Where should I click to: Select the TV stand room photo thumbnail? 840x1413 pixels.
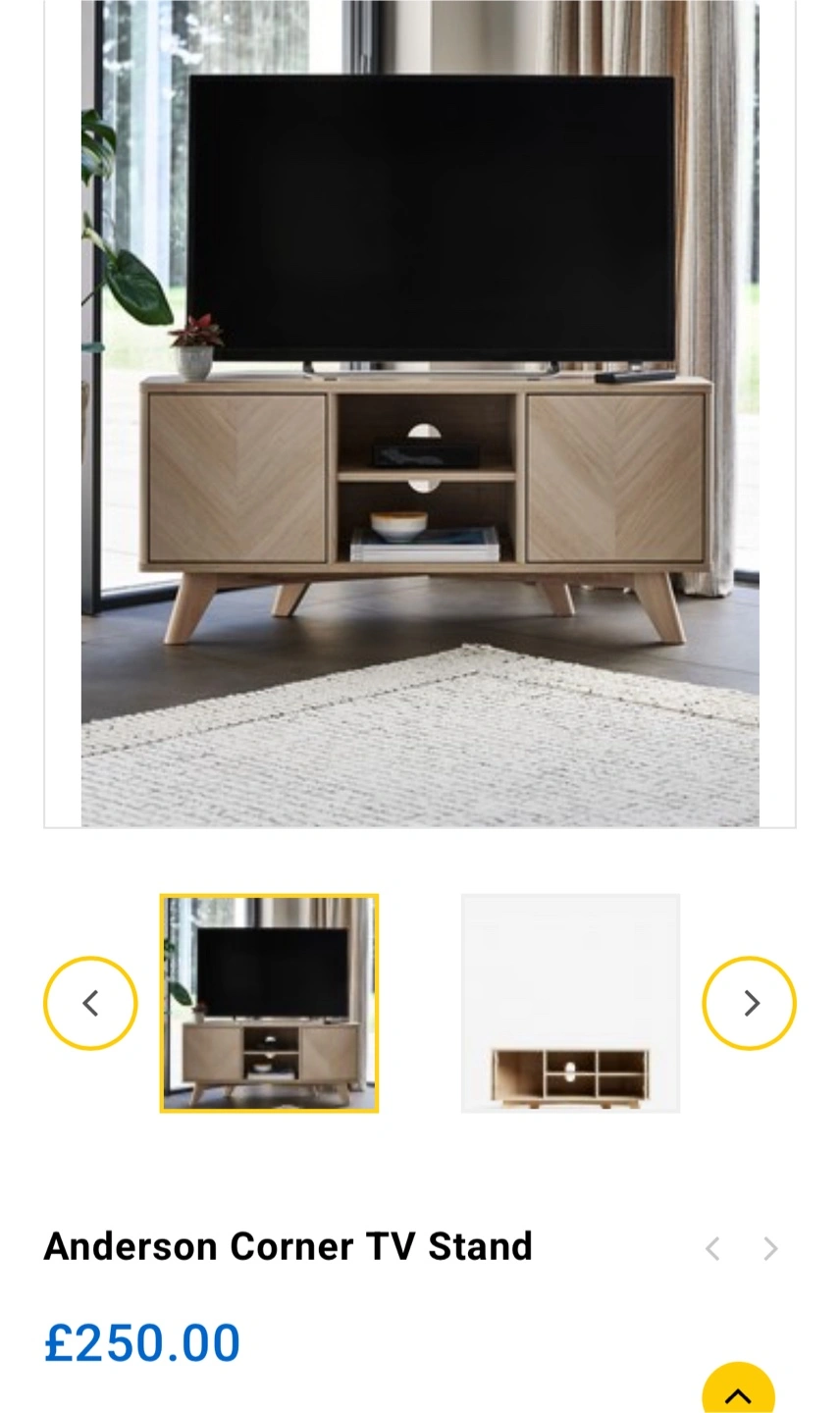pos(269,1003)
